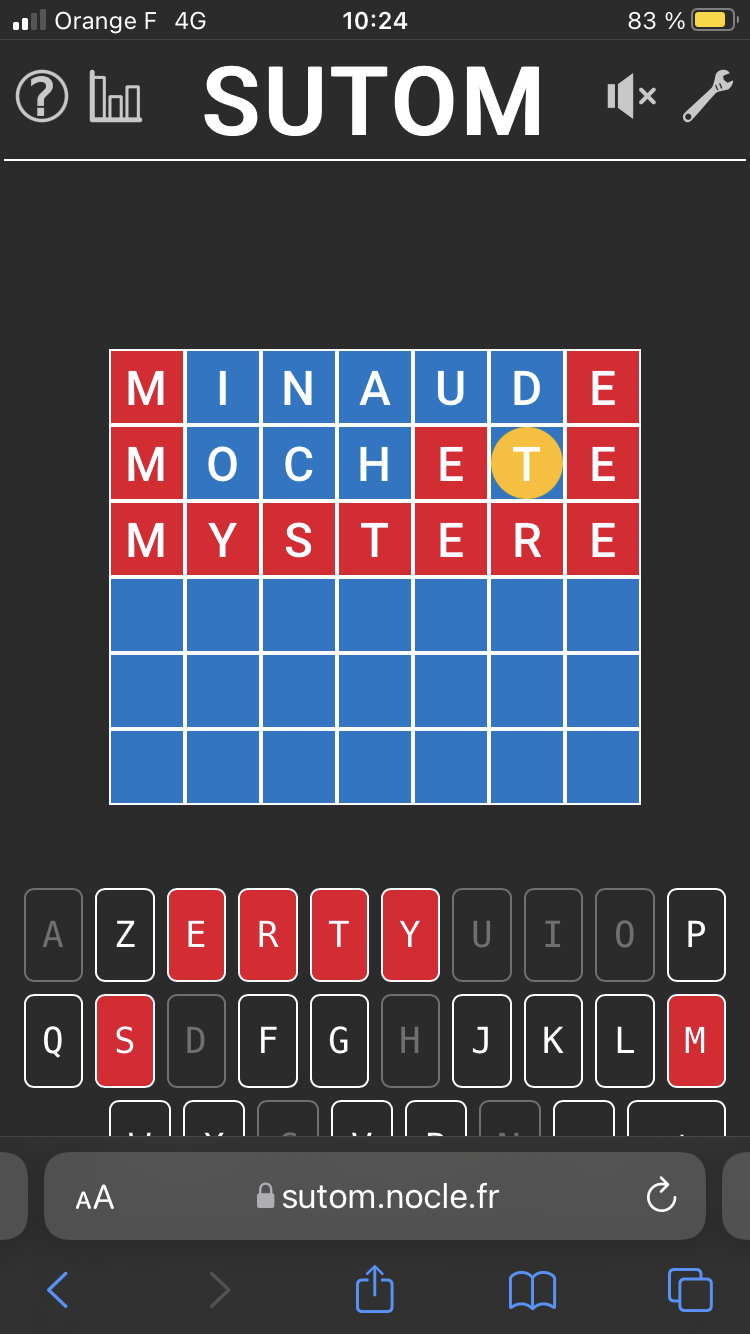The width and height of the screenshot is (750, 1334).
Task: Open the help question mark icon
Action: 42,97
